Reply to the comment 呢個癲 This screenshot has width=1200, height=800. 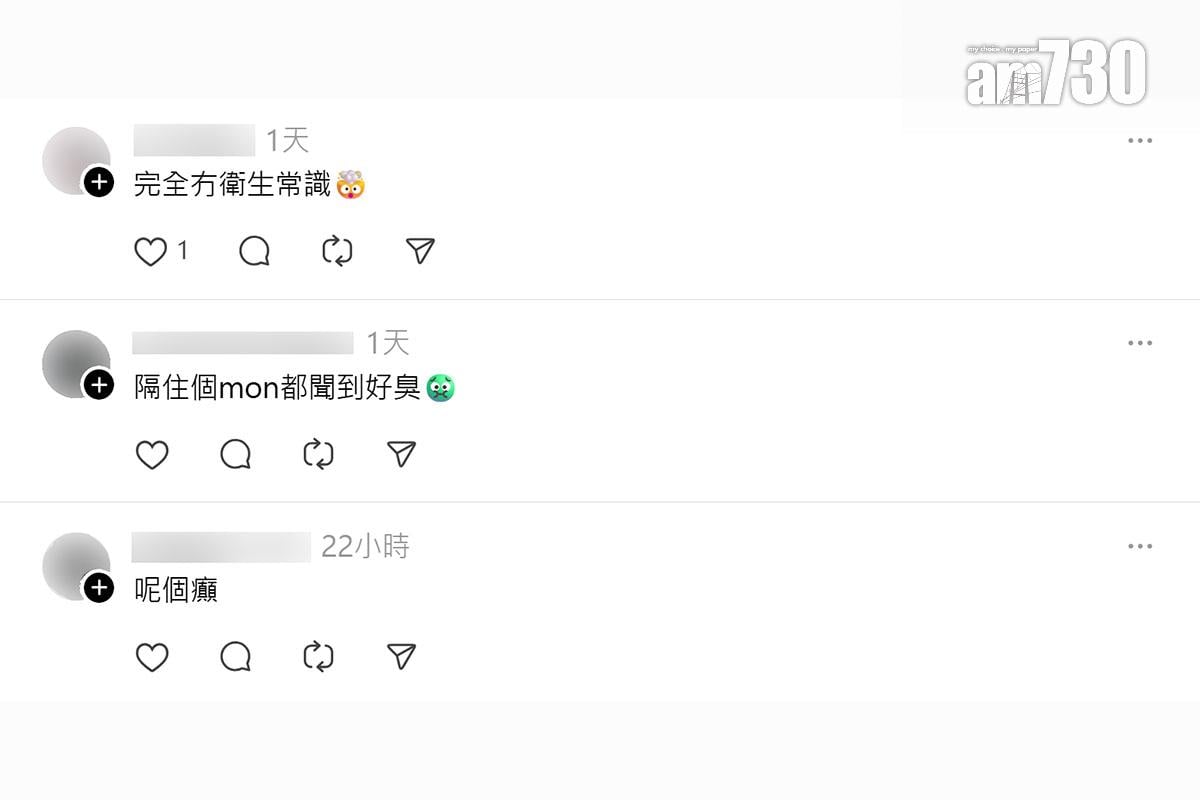235,657
